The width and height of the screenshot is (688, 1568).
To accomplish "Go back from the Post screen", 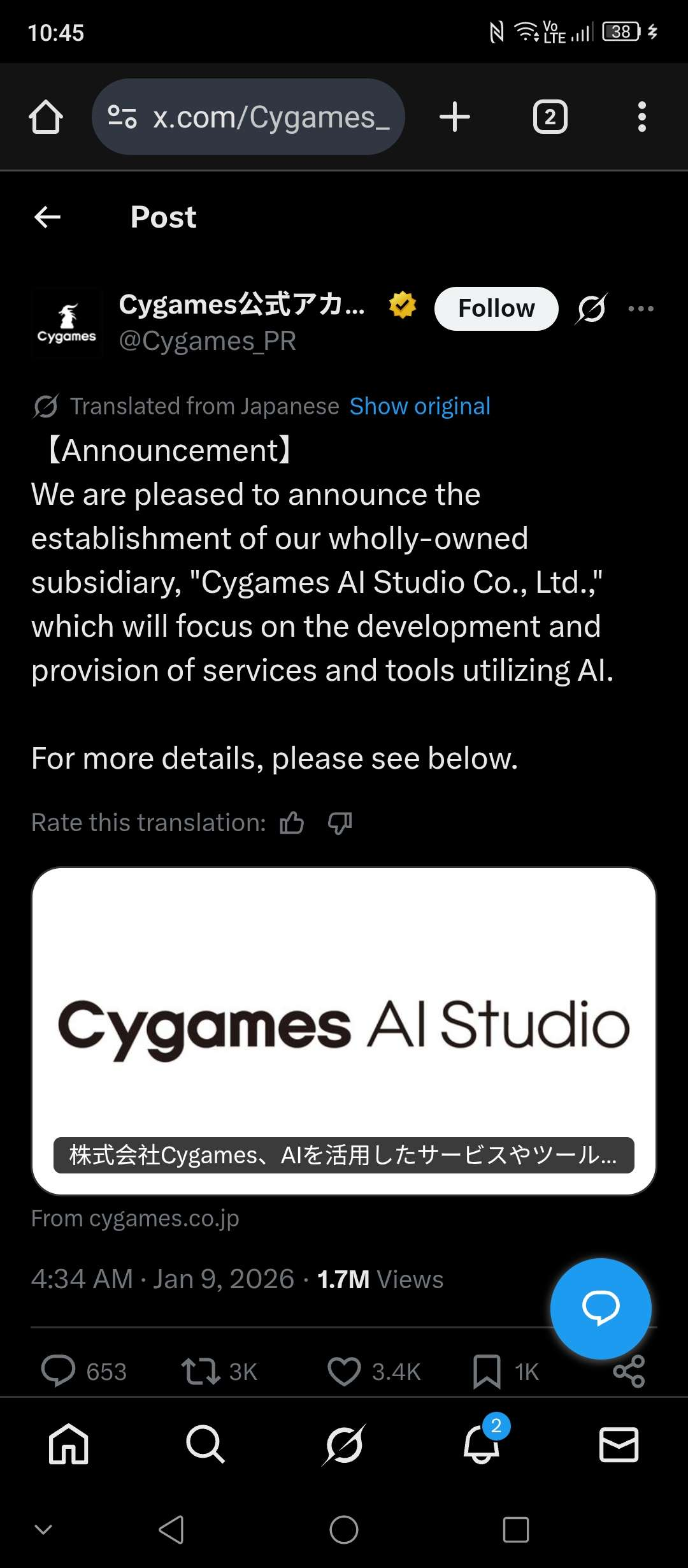I will tap(47, 217).
